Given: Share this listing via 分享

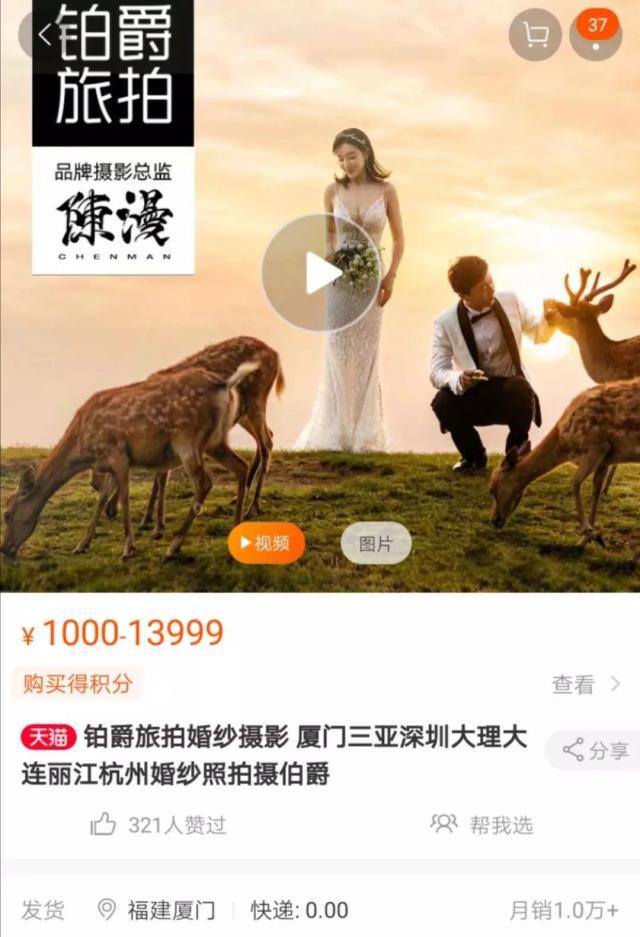Looking at the screenshot, I should pyautogui.click(x=596, y=751).
